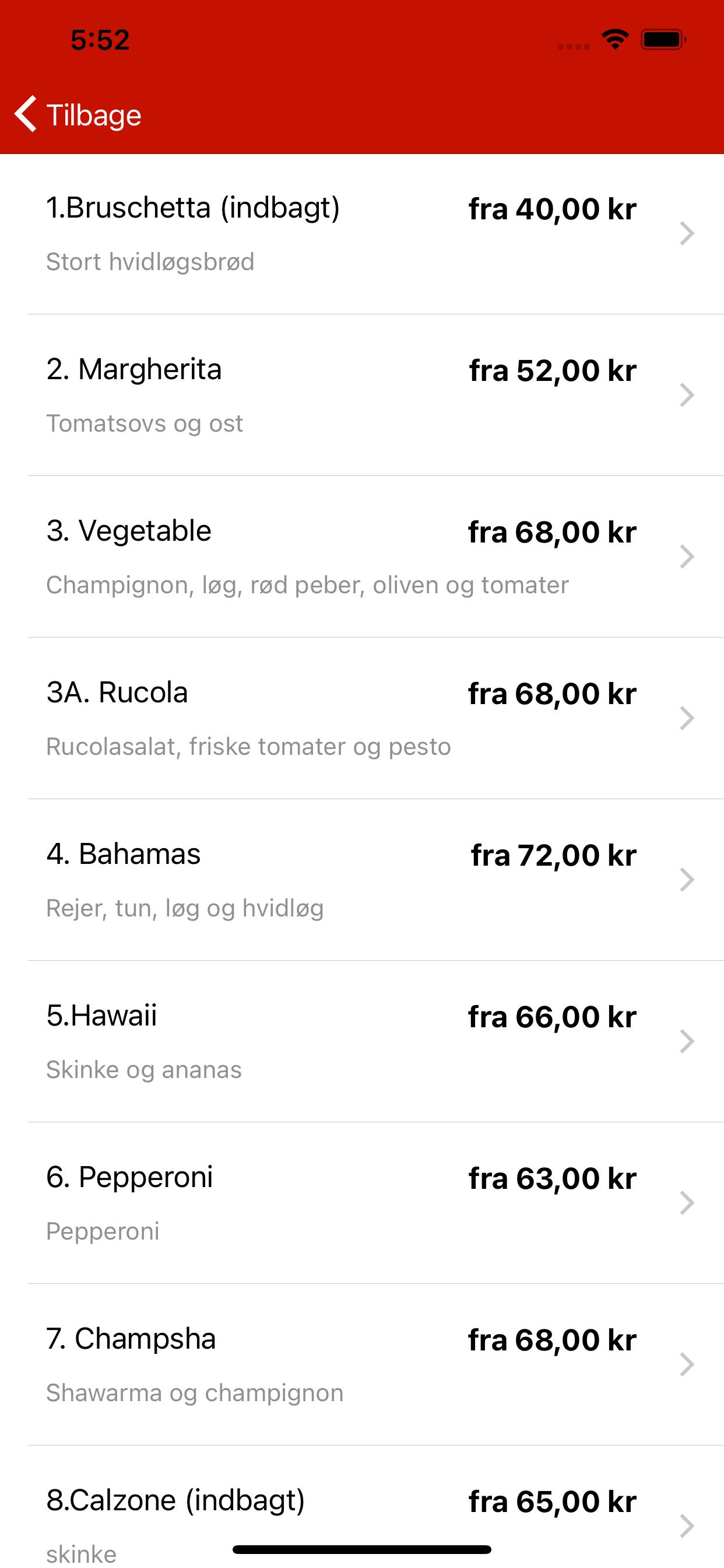Viewport: 724px width, 1568px height.
Task: Go back with the Tilbage button
Action: tap(78, 114)
